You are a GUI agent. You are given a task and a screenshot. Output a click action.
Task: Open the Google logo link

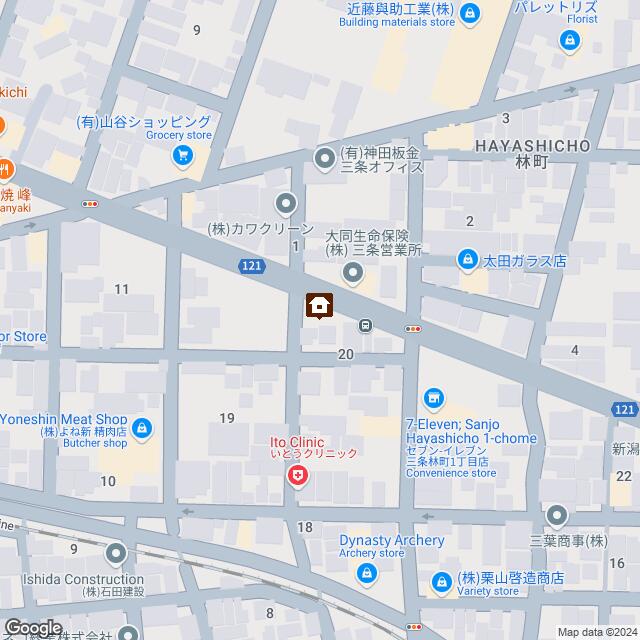[33, 627]
